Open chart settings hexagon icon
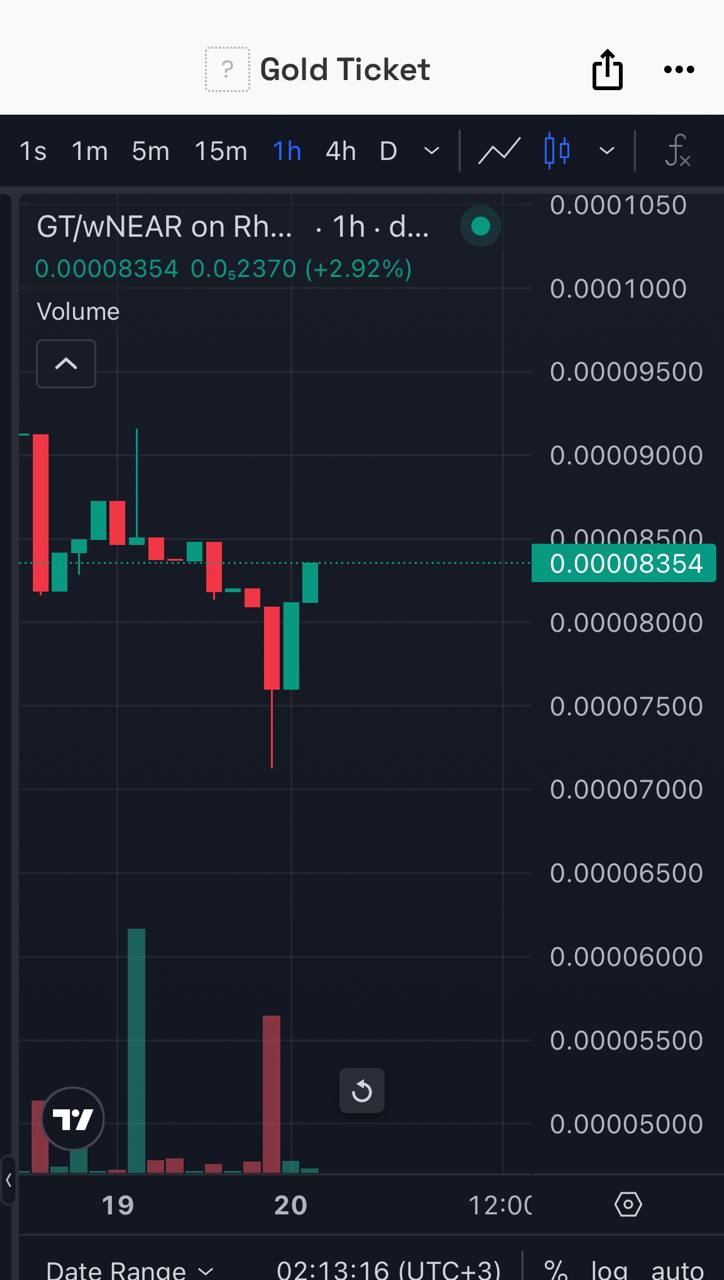Image resolution: width=724 pixels, height=1280 pixels. [x=628, y=1204]
